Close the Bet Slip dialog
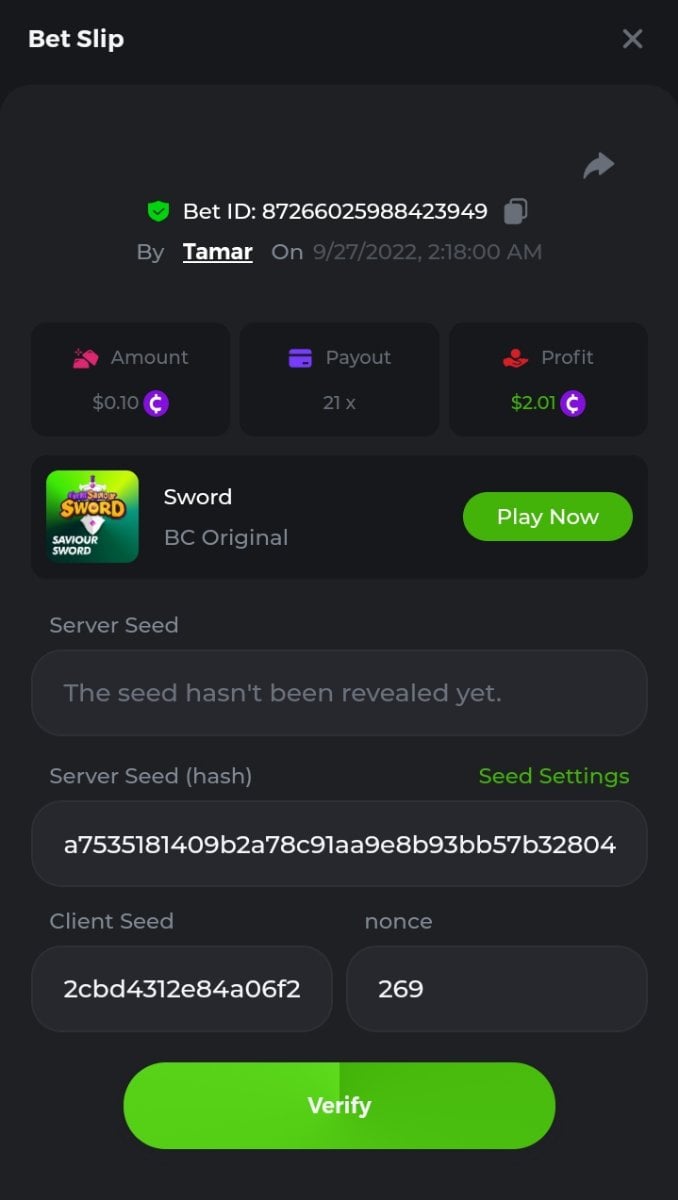The image size is (678, 1200). click(632, 39)
